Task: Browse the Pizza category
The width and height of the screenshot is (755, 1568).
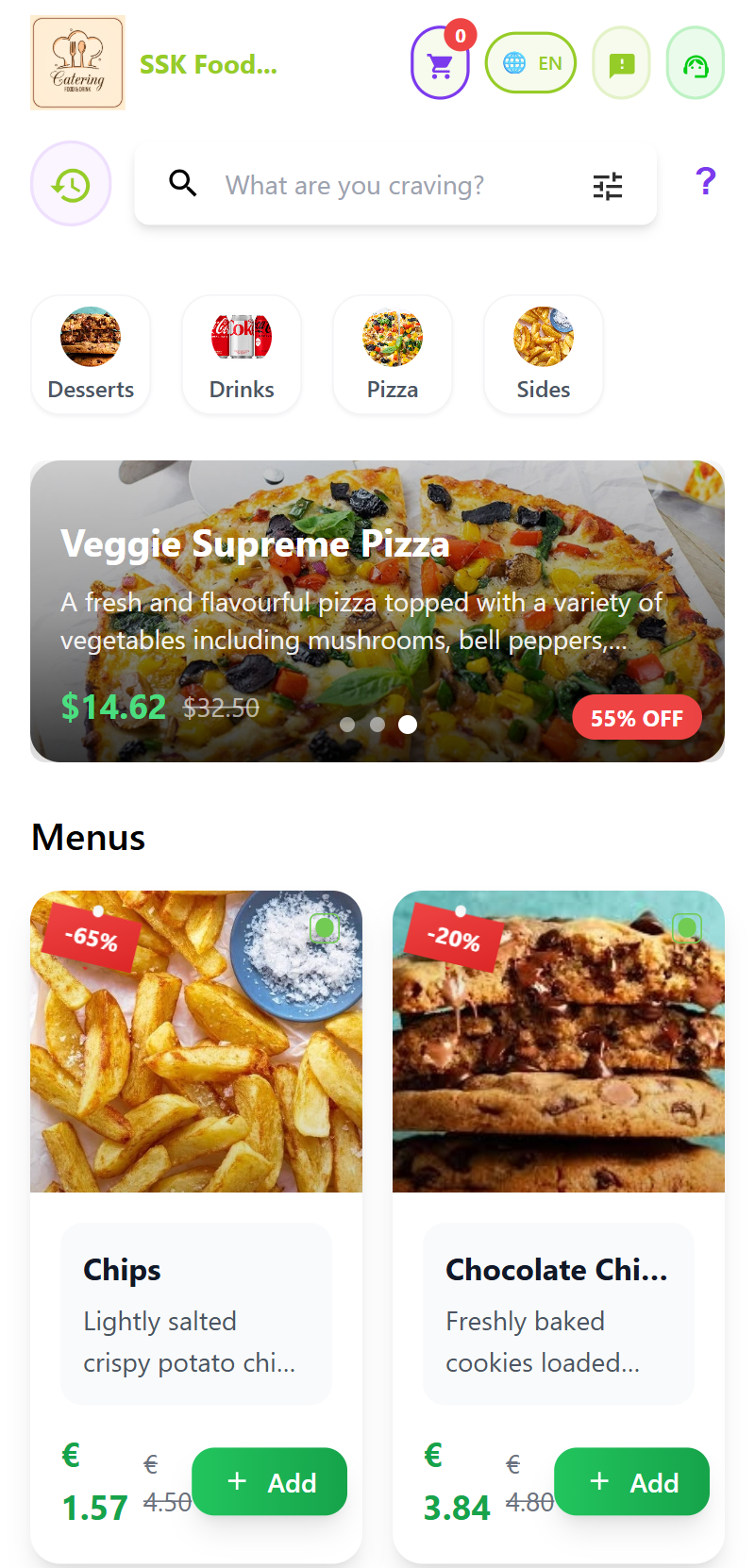Action: [x=393, y=355]
